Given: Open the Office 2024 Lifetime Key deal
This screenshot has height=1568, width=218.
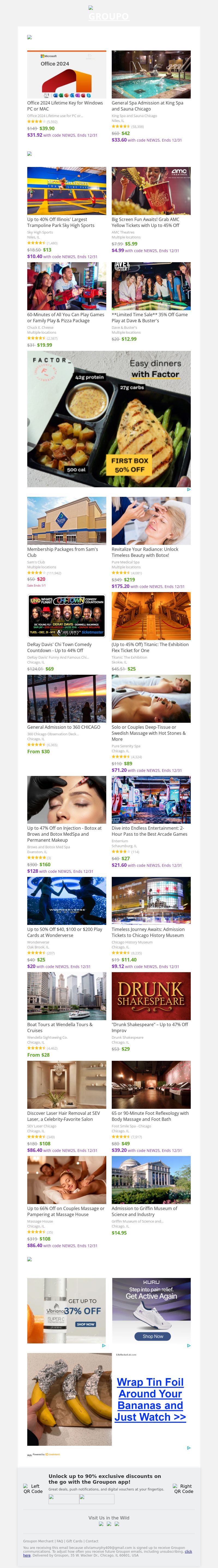Looking at the screenshot, I should click(x=66, y=75).
